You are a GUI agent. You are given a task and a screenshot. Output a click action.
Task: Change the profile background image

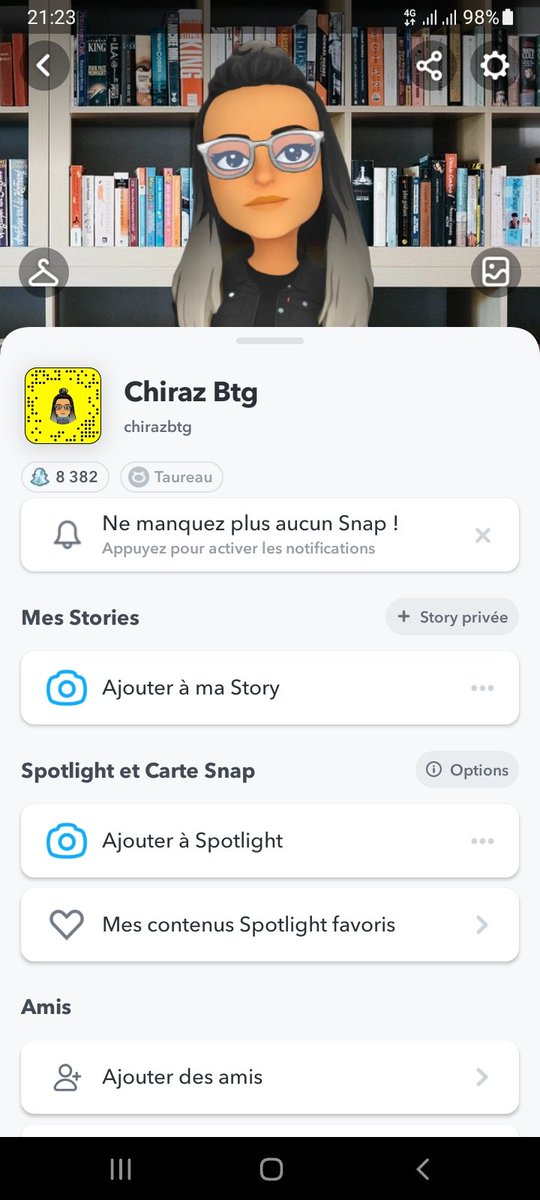coord(495,272)
